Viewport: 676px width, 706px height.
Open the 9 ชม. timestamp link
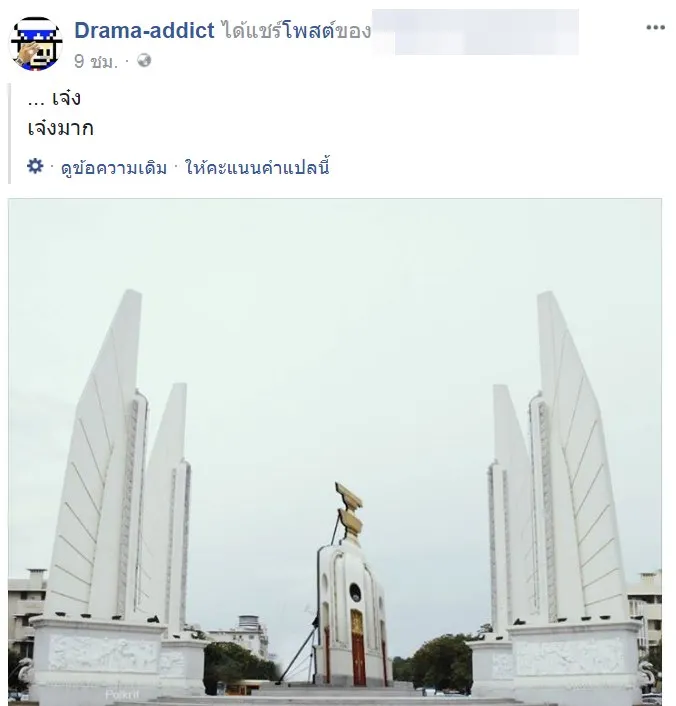pyautogui.click(x=95, y=61)
